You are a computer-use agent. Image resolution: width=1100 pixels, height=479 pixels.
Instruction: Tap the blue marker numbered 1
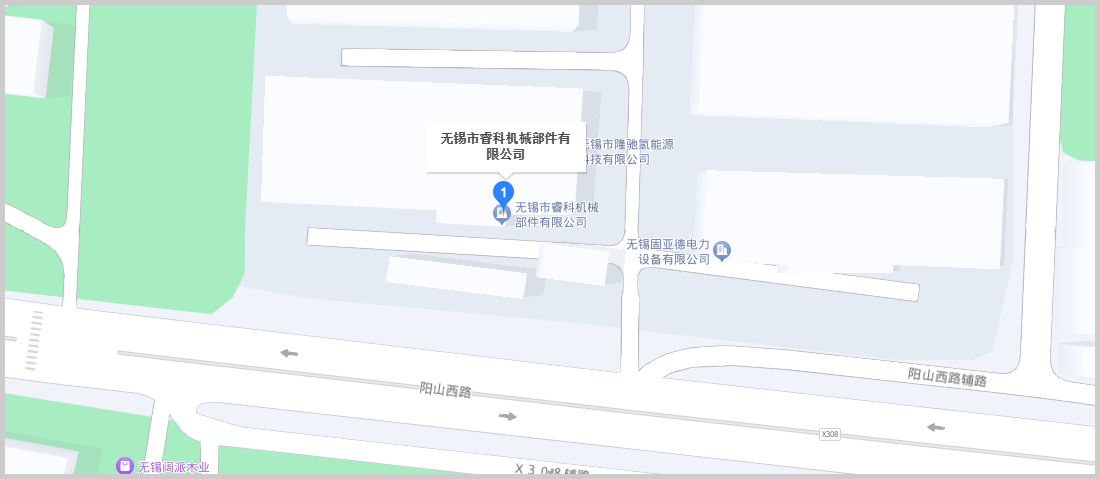[505, 192]
